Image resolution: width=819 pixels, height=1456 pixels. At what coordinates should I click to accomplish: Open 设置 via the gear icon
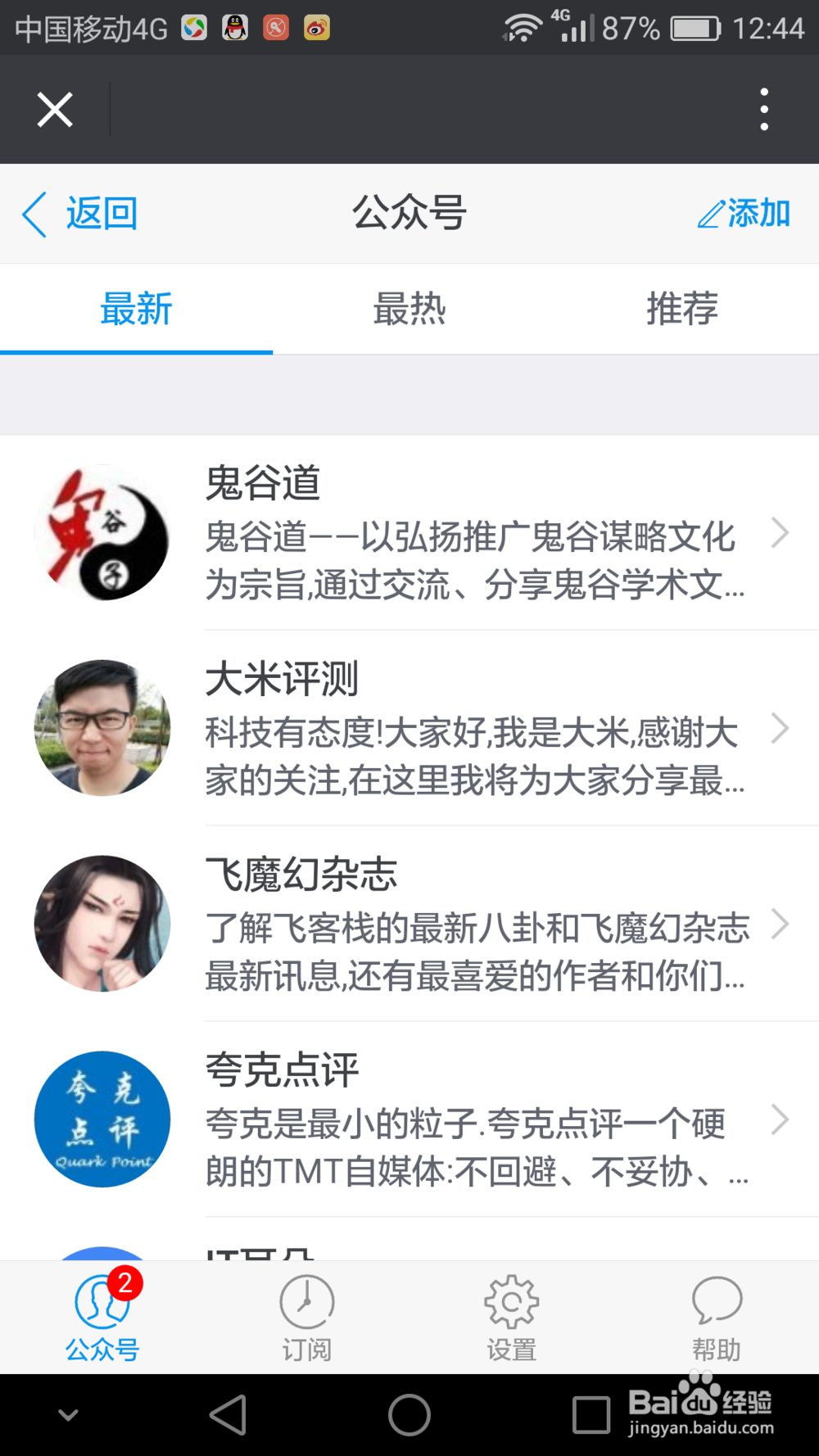510,1302
